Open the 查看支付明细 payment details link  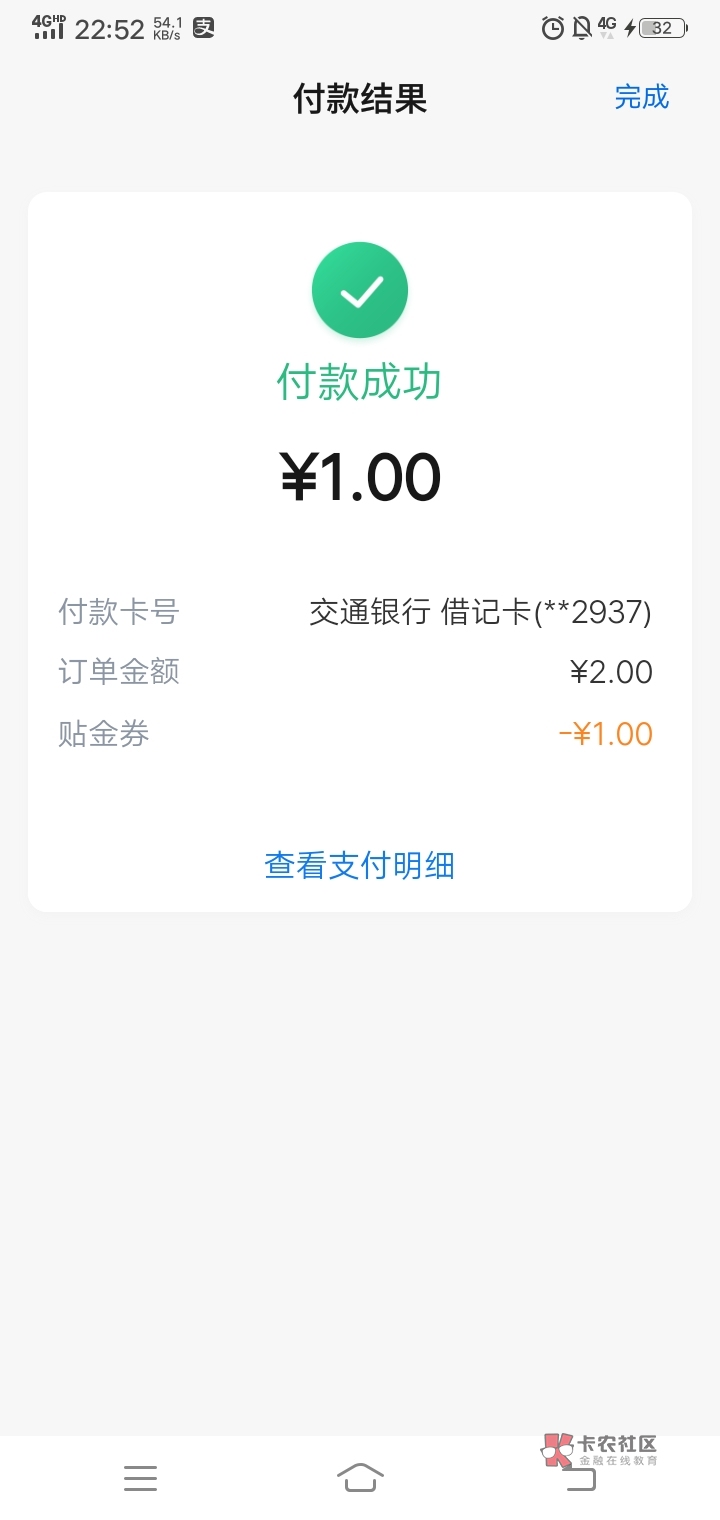point(360,865)
